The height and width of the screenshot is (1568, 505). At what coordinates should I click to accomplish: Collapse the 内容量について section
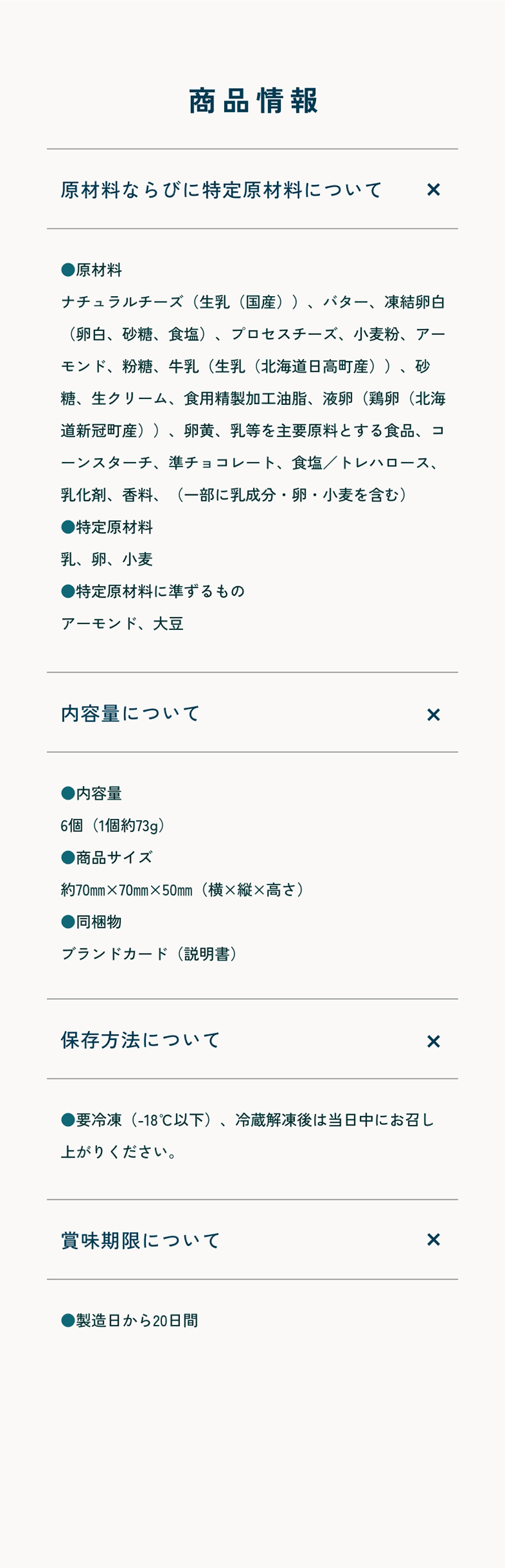433,715
